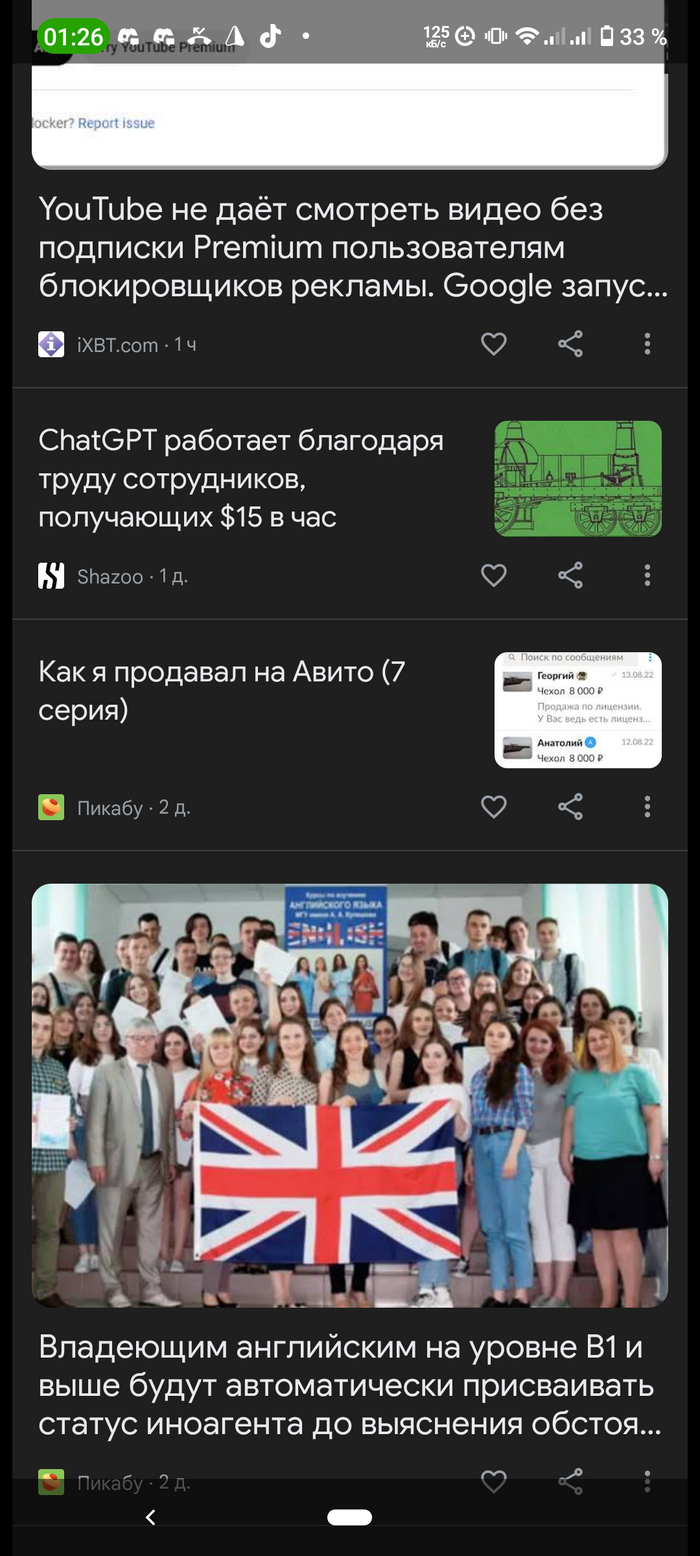Like the Пикабу Авито post

click(494, 806)
